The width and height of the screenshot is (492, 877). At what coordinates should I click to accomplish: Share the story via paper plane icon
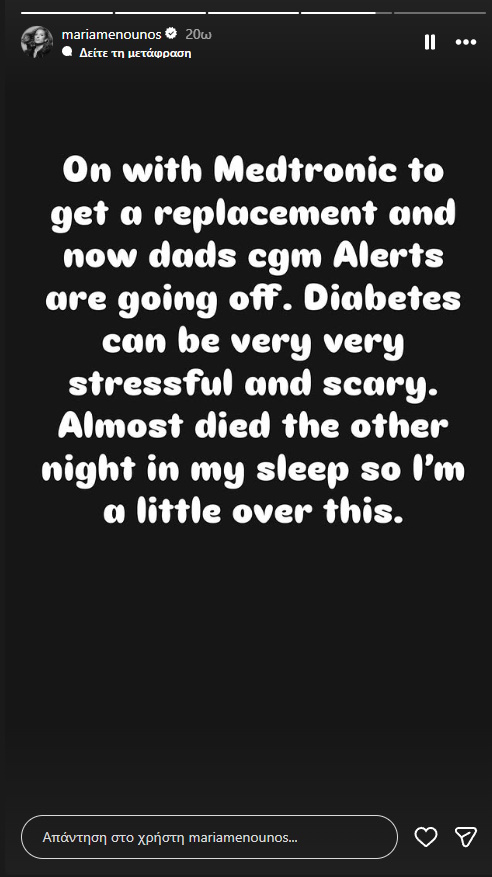465,837
